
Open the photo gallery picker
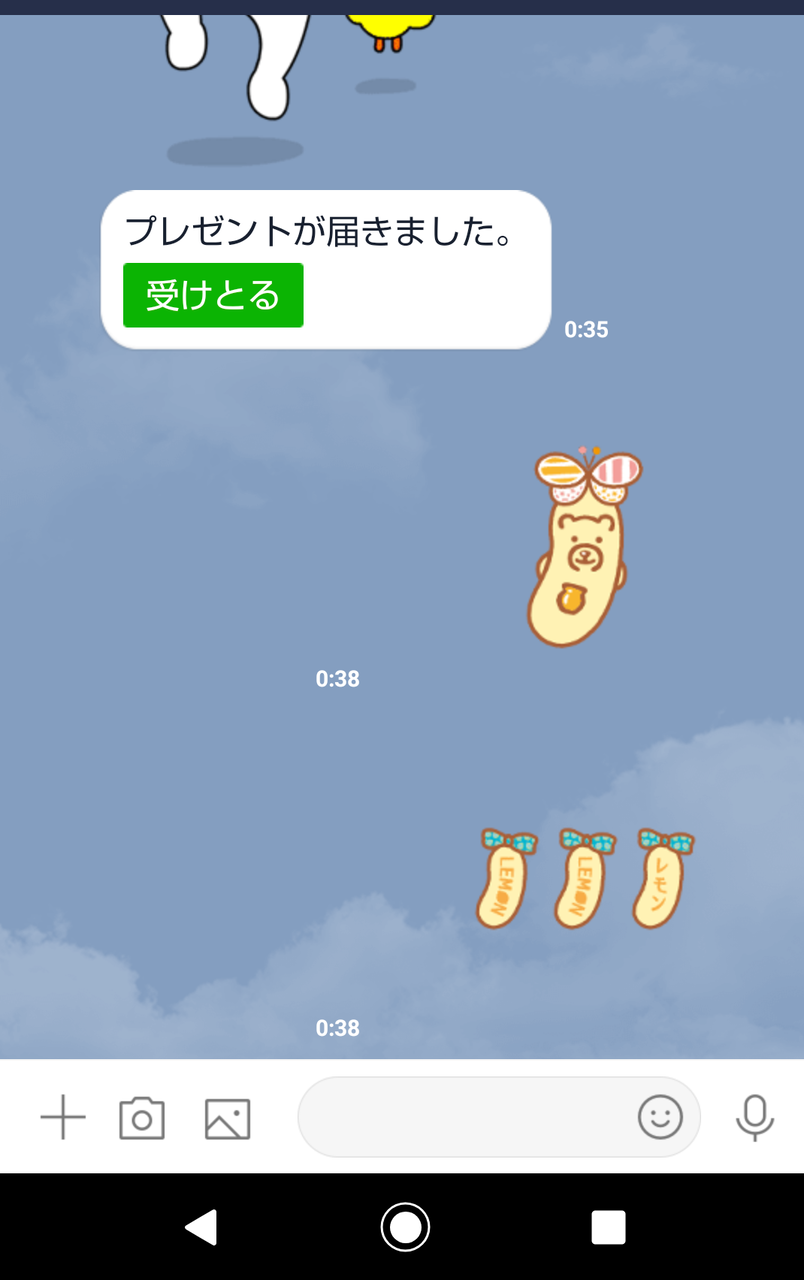click(x=228, y=1118)
